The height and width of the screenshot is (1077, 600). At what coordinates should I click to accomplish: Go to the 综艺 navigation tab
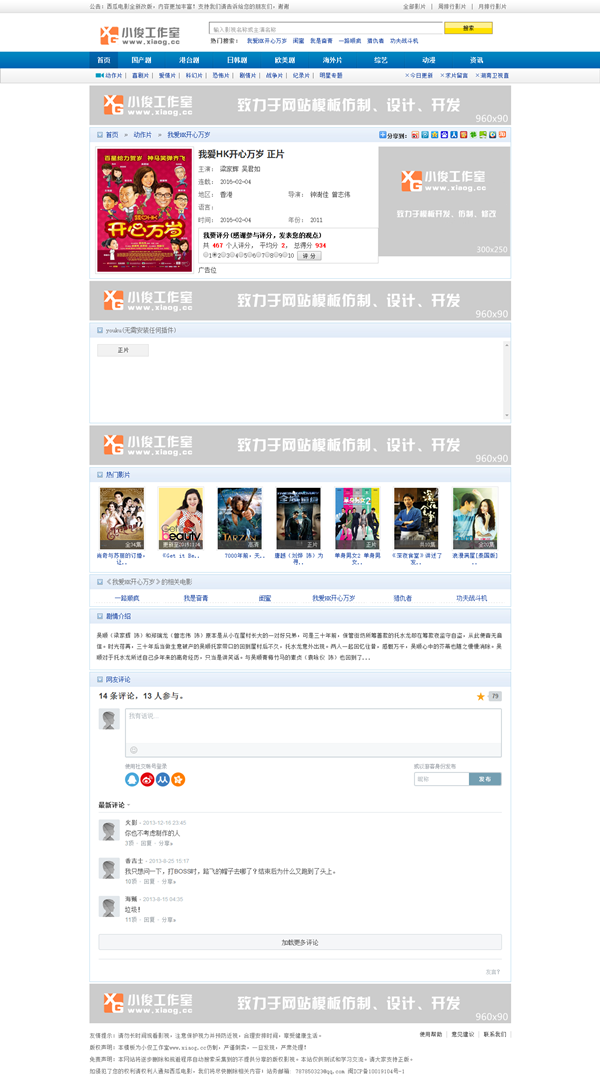coord(381,60)
